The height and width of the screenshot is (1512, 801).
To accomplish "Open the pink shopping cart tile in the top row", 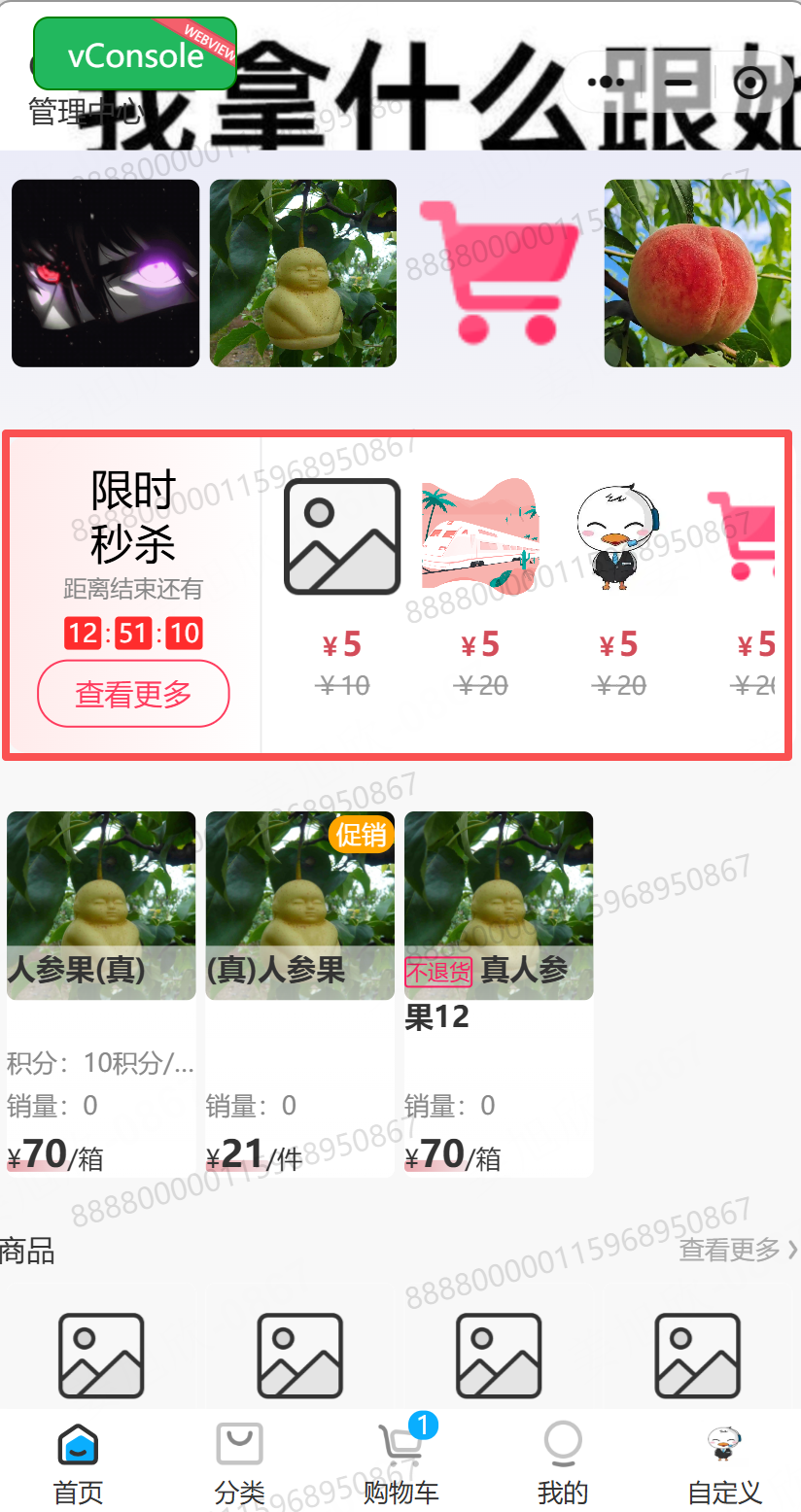I will [x=499, y=273].
